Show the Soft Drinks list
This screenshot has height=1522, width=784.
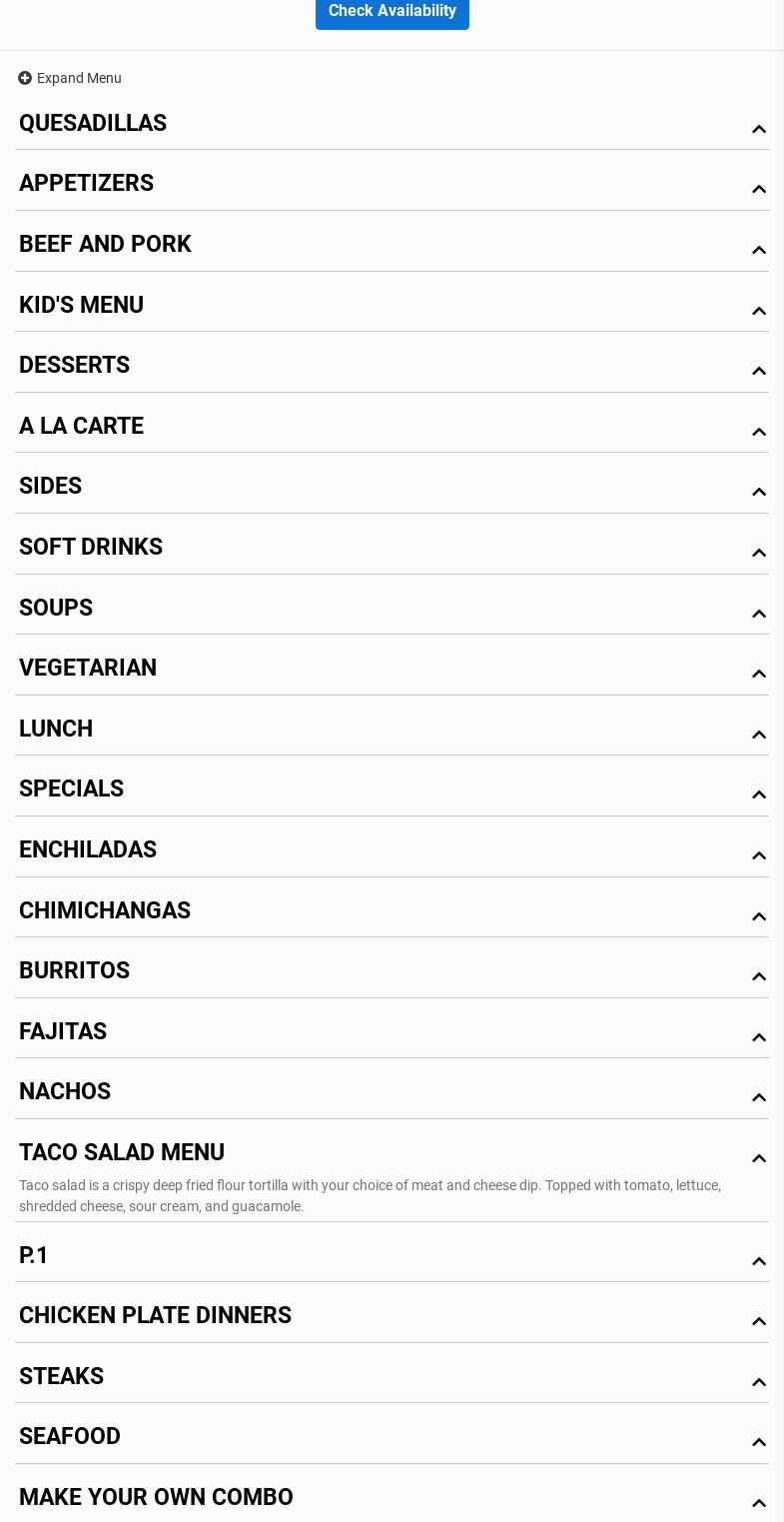392,548
